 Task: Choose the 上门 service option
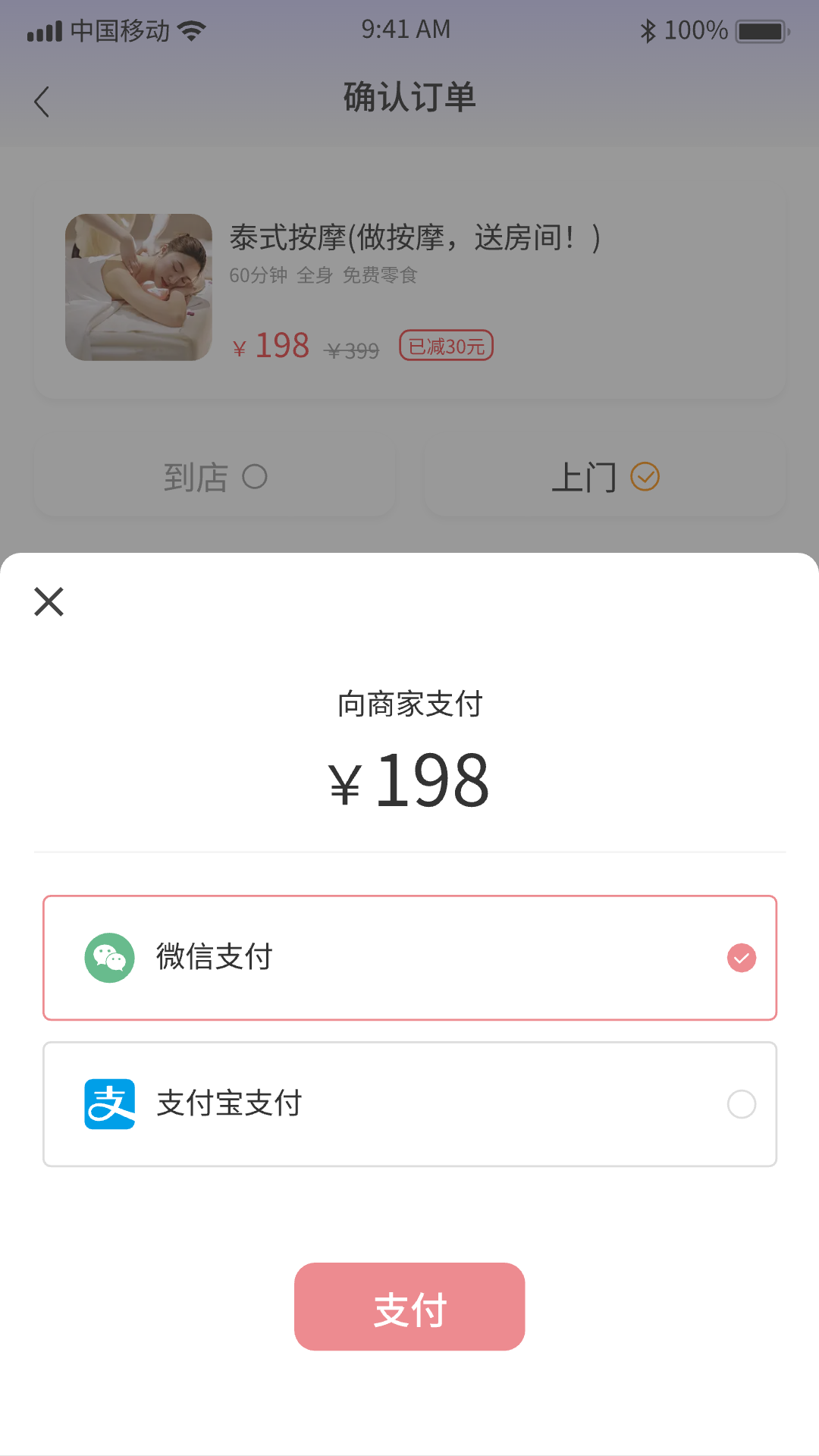tap(604, 477)
